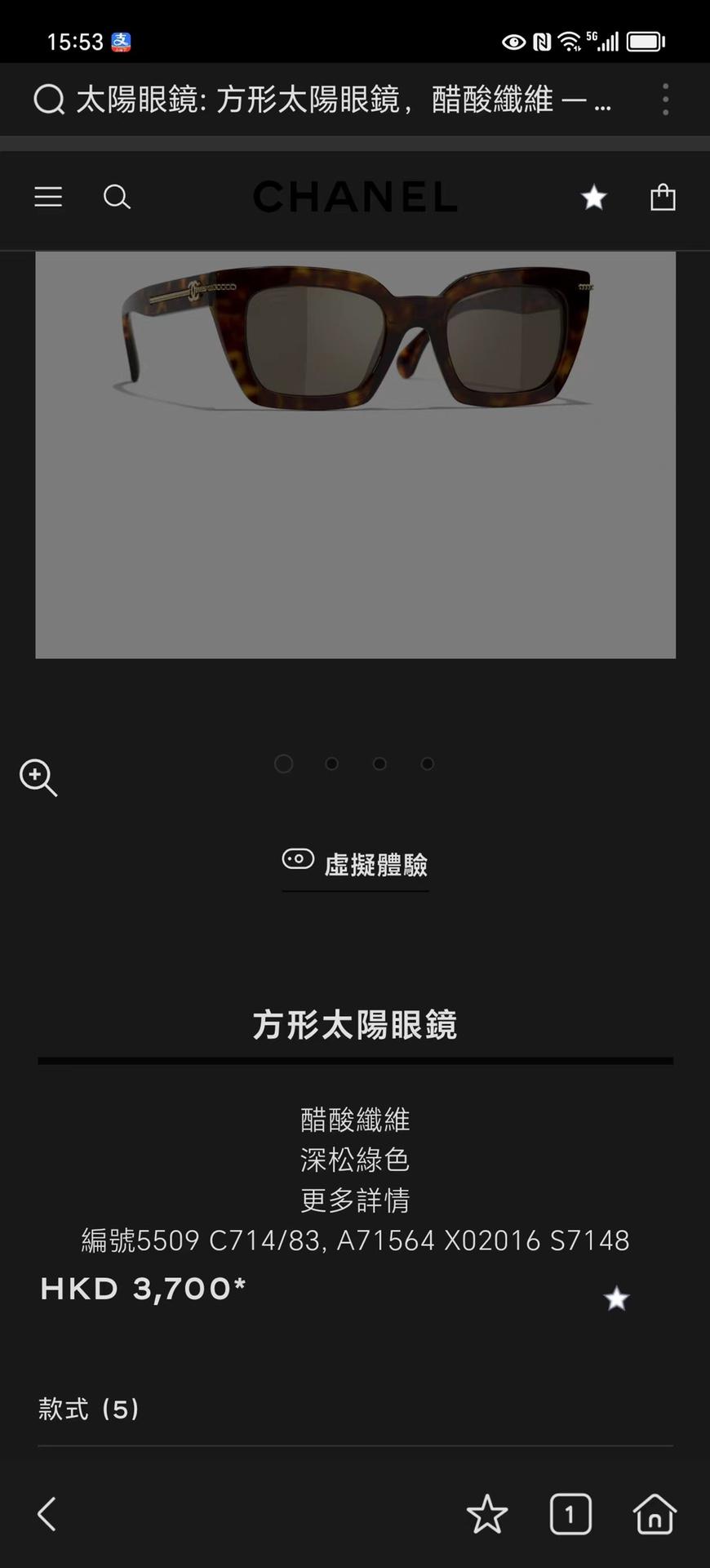
Task: Zoom into the product image
Action: click(38, 777)
